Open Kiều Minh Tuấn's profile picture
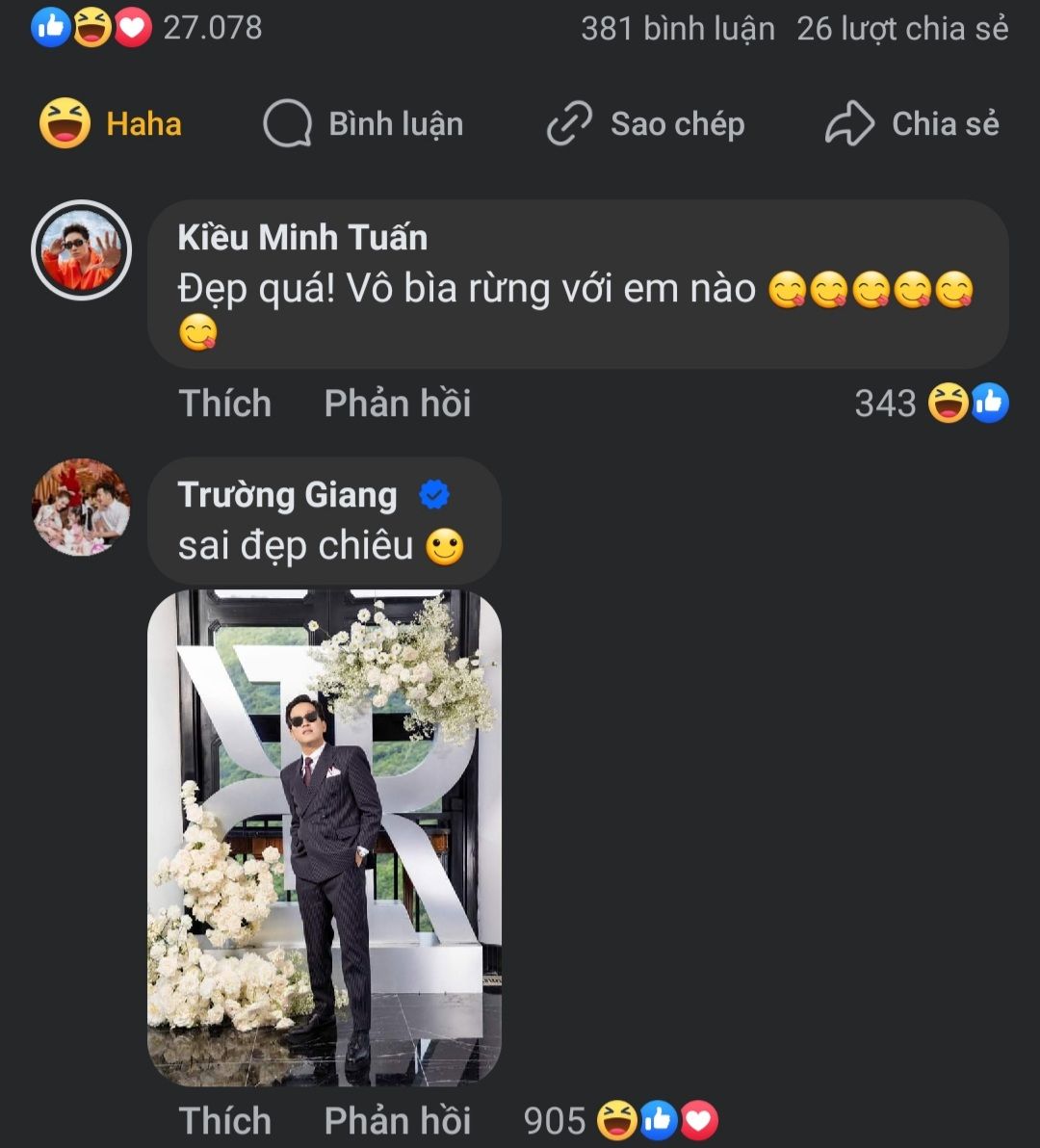 click(x=81, y=250)
